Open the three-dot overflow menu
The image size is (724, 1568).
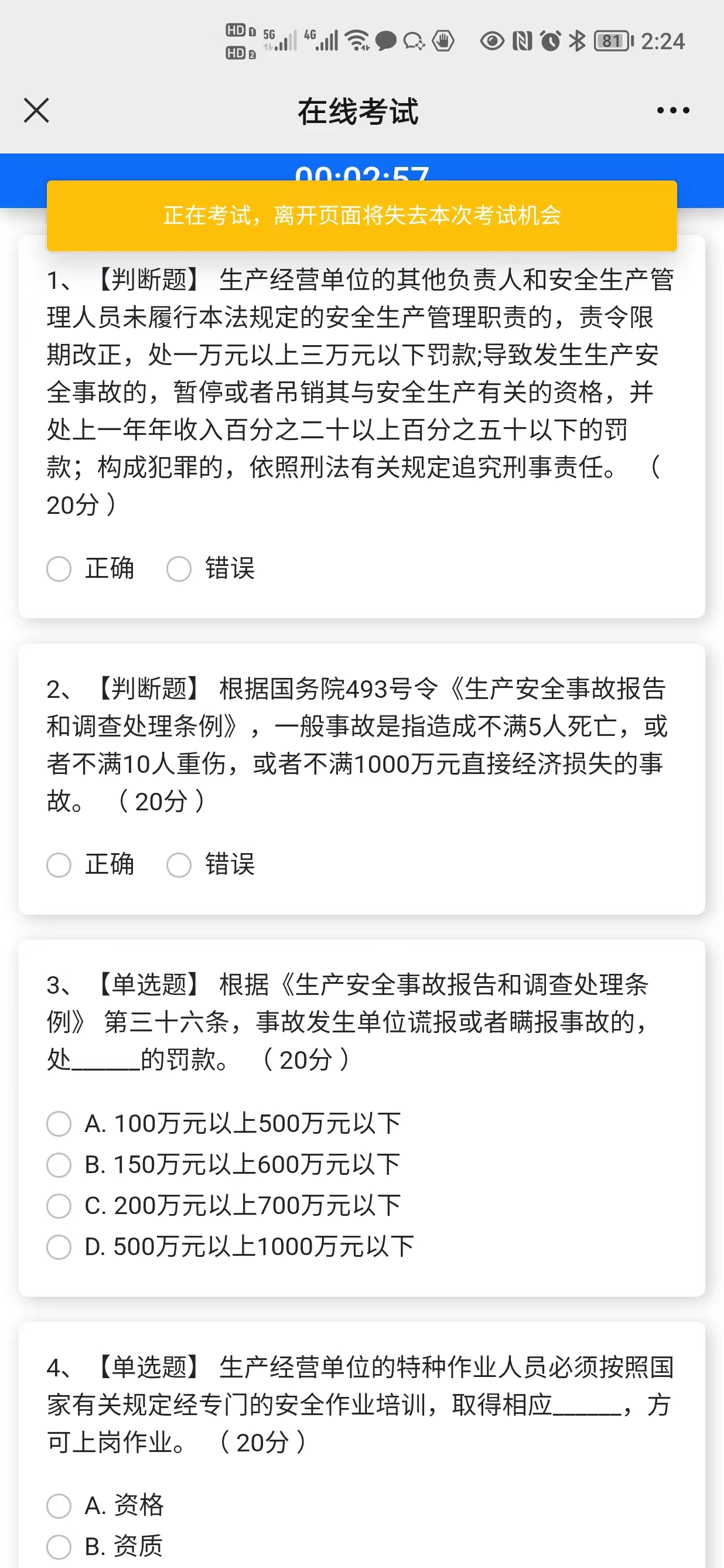(673, 111)
